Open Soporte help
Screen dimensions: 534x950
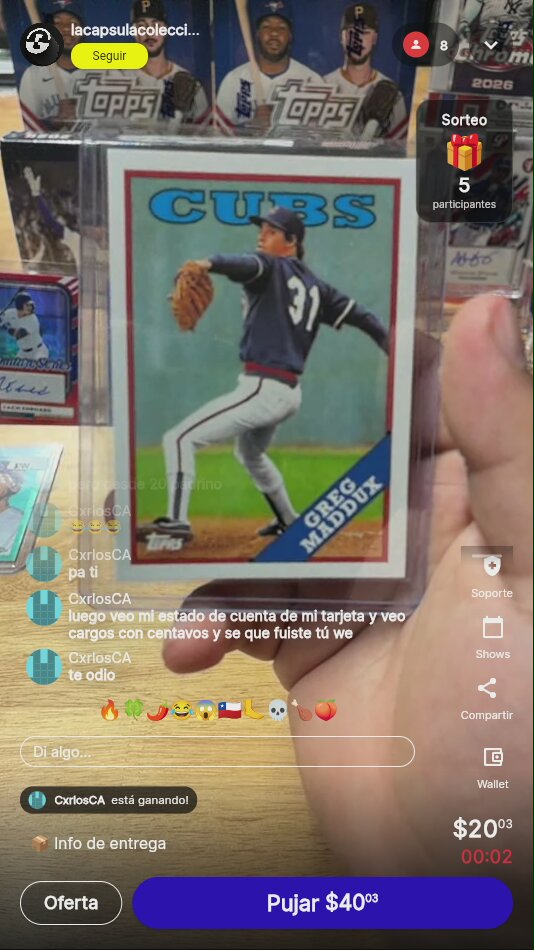(492, 574)
